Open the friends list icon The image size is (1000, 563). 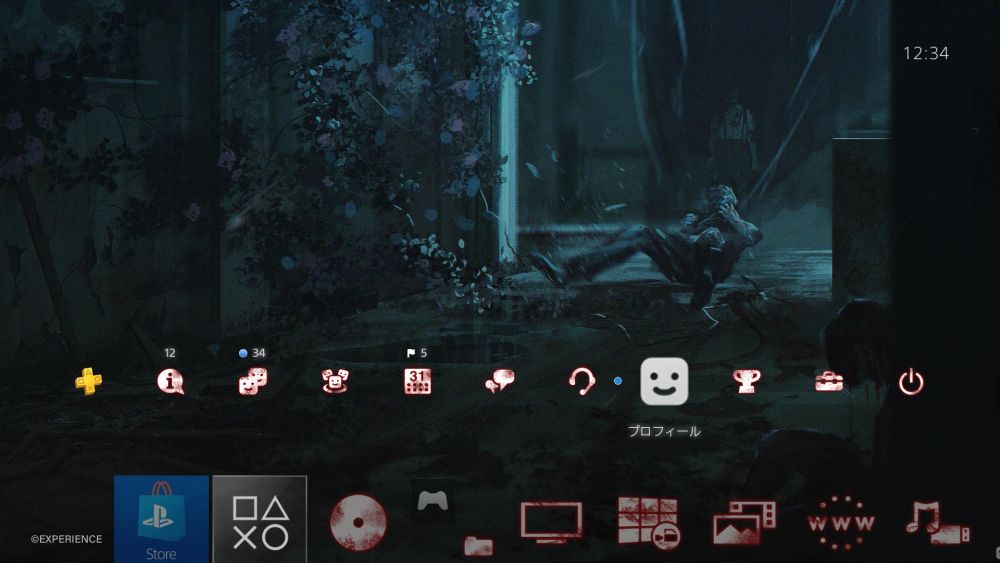pos(253,381)
